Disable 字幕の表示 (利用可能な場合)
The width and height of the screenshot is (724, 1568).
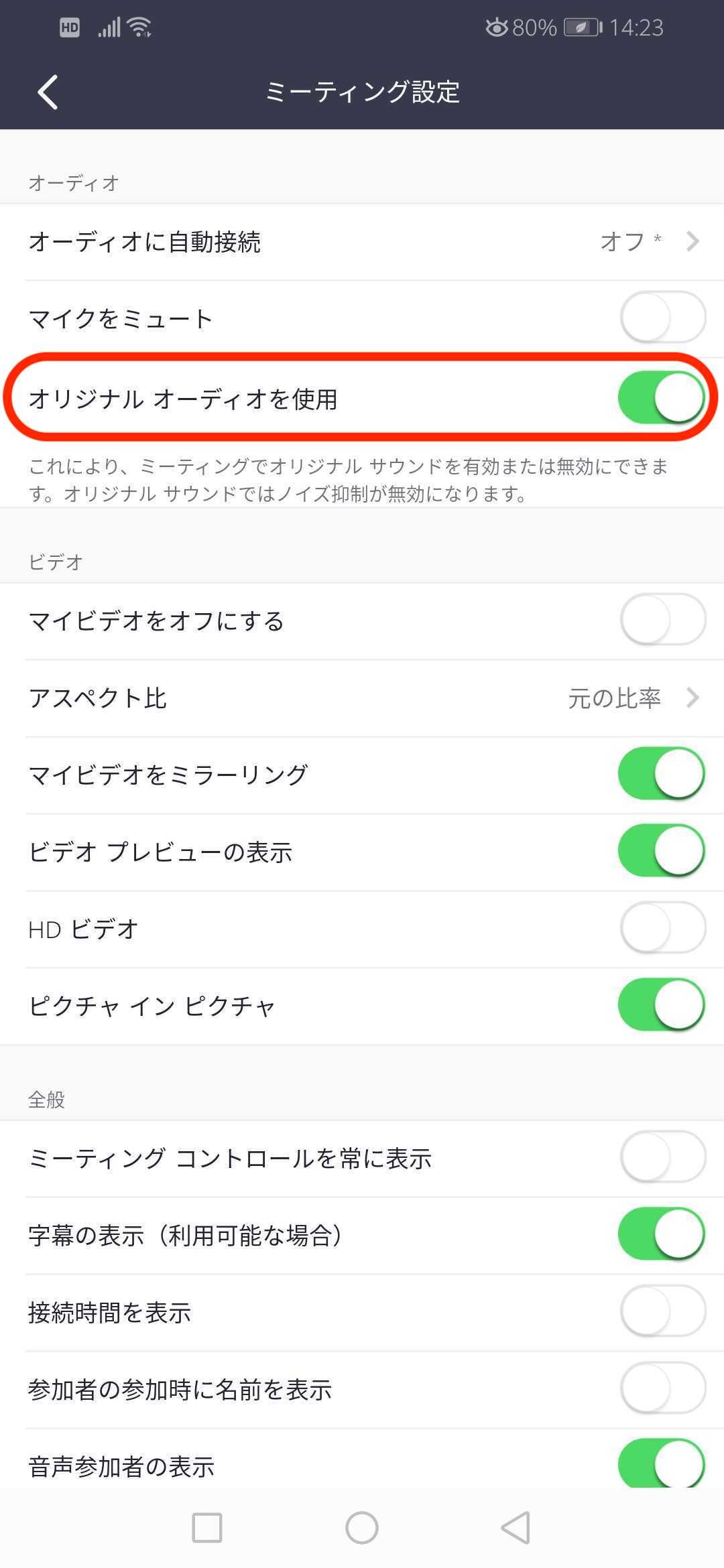(662, 1234)
